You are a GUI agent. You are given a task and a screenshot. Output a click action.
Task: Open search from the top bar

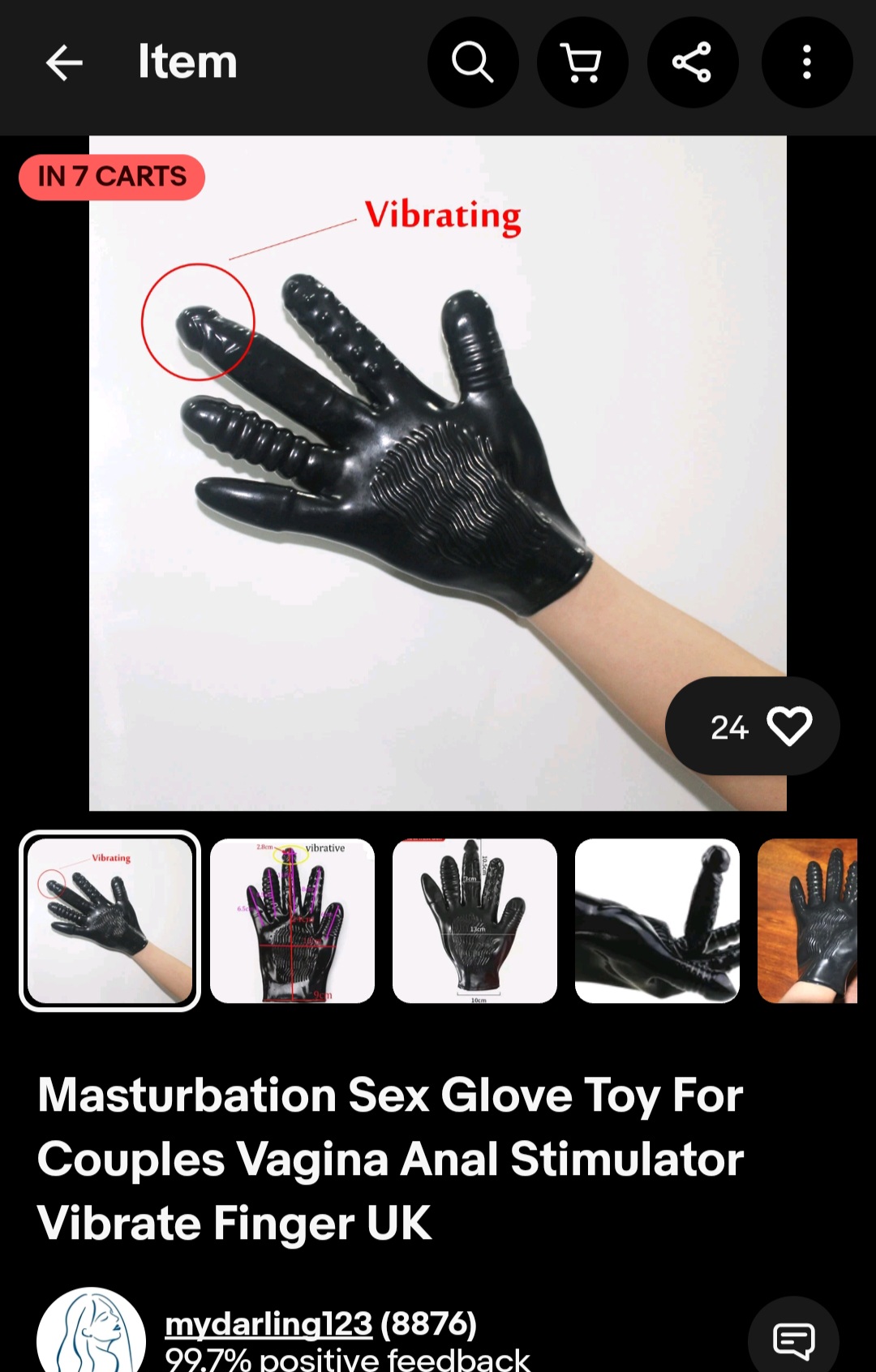pos(473,62)
